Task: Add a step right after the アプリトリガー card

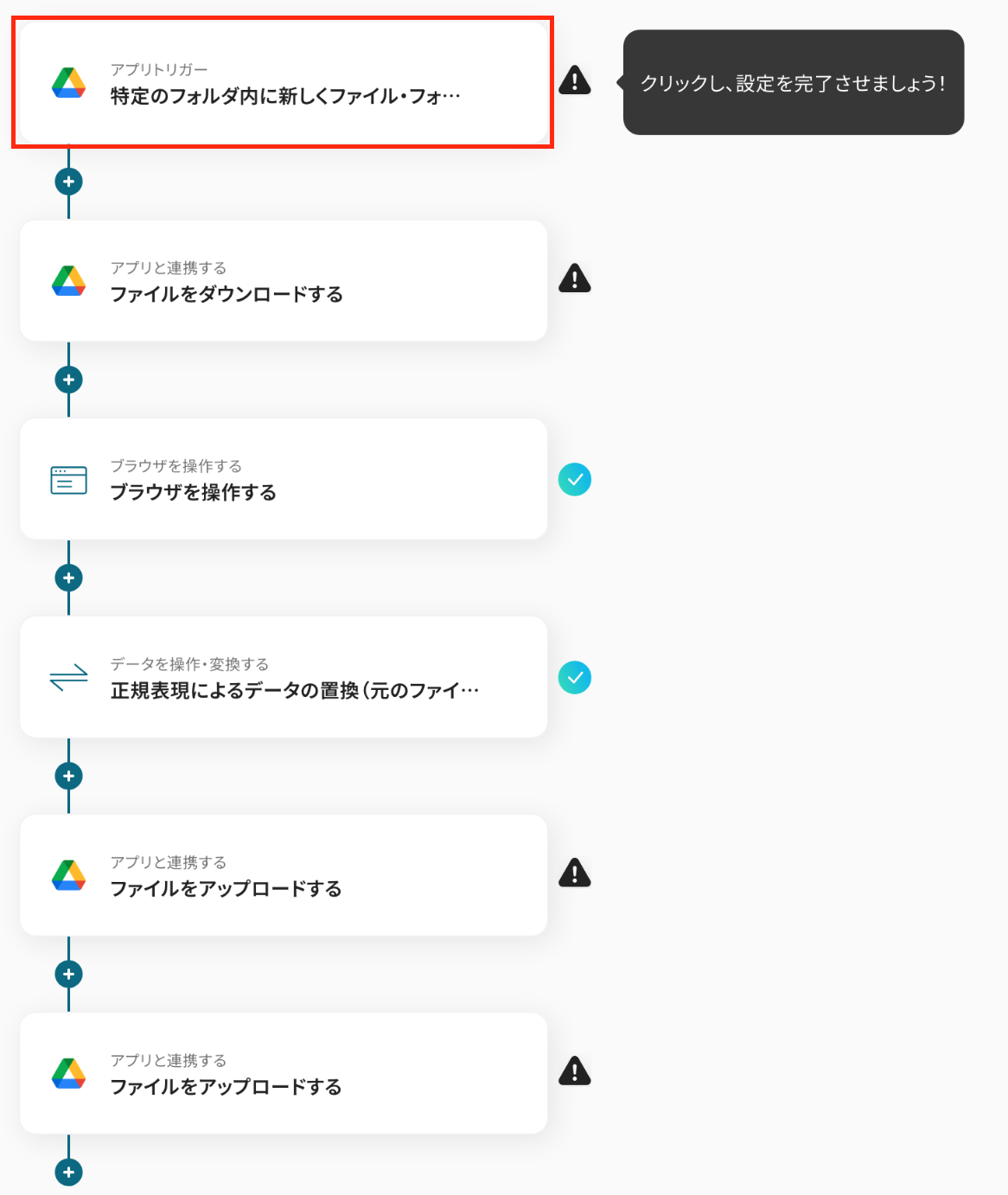Action: pyautogui.click(x=69, y=182)
